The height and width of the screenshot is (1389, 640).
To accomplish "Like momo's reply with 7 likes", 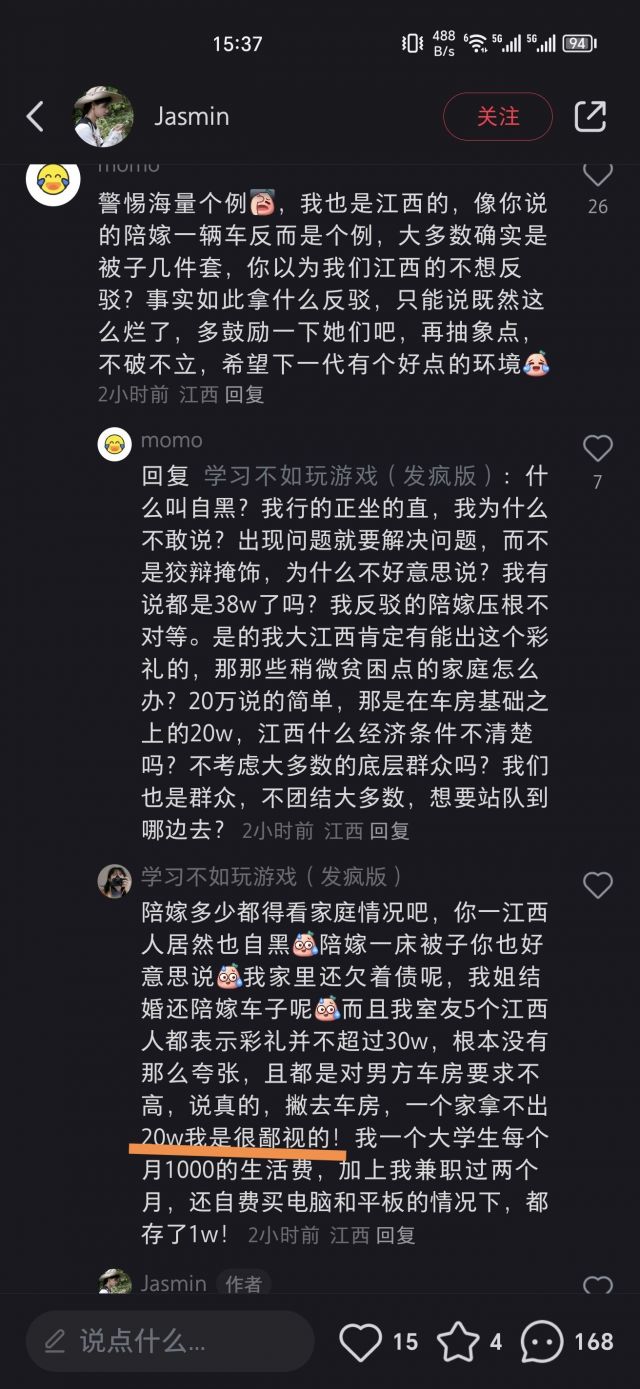I will coord(597,449).
